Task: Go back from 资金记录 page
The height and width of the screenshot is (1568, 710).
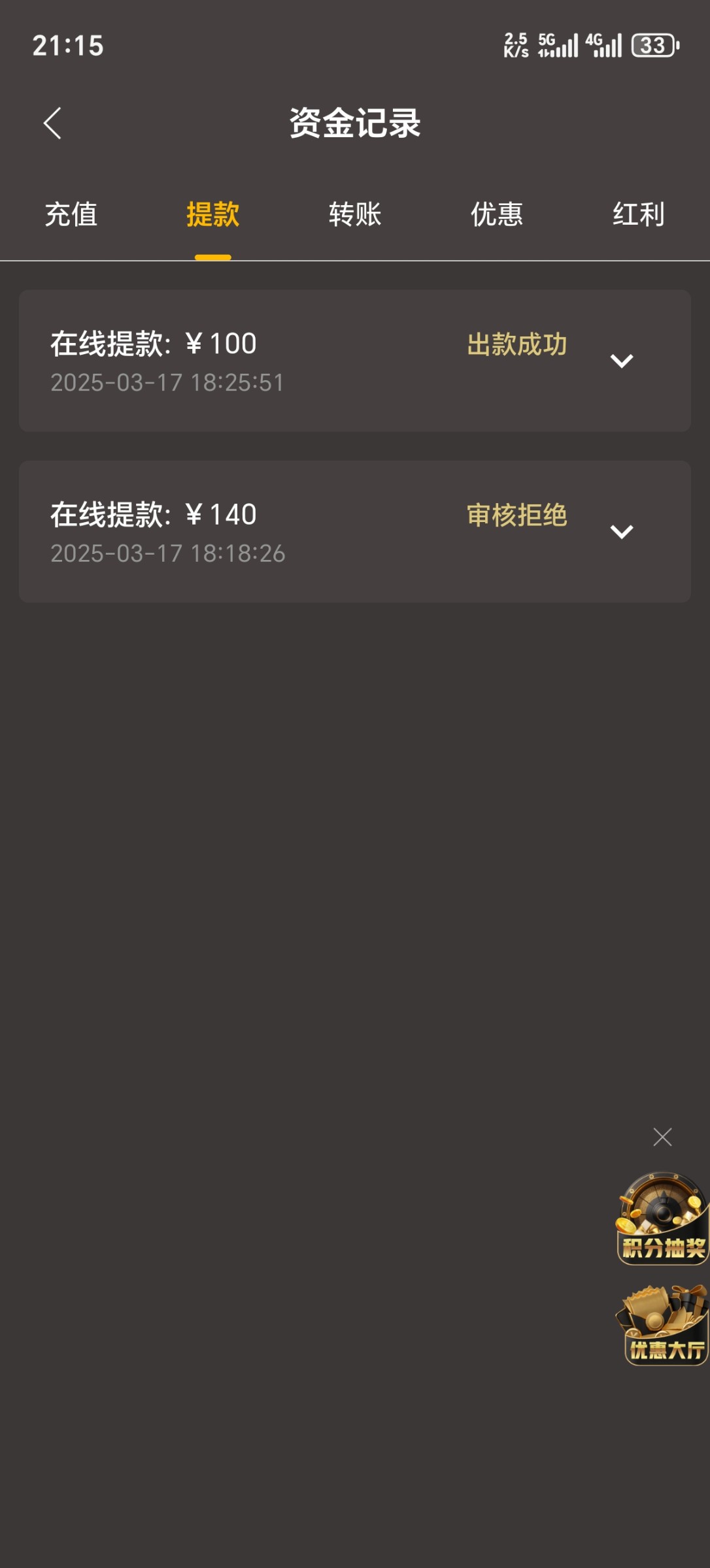Action: coord(52,123)
